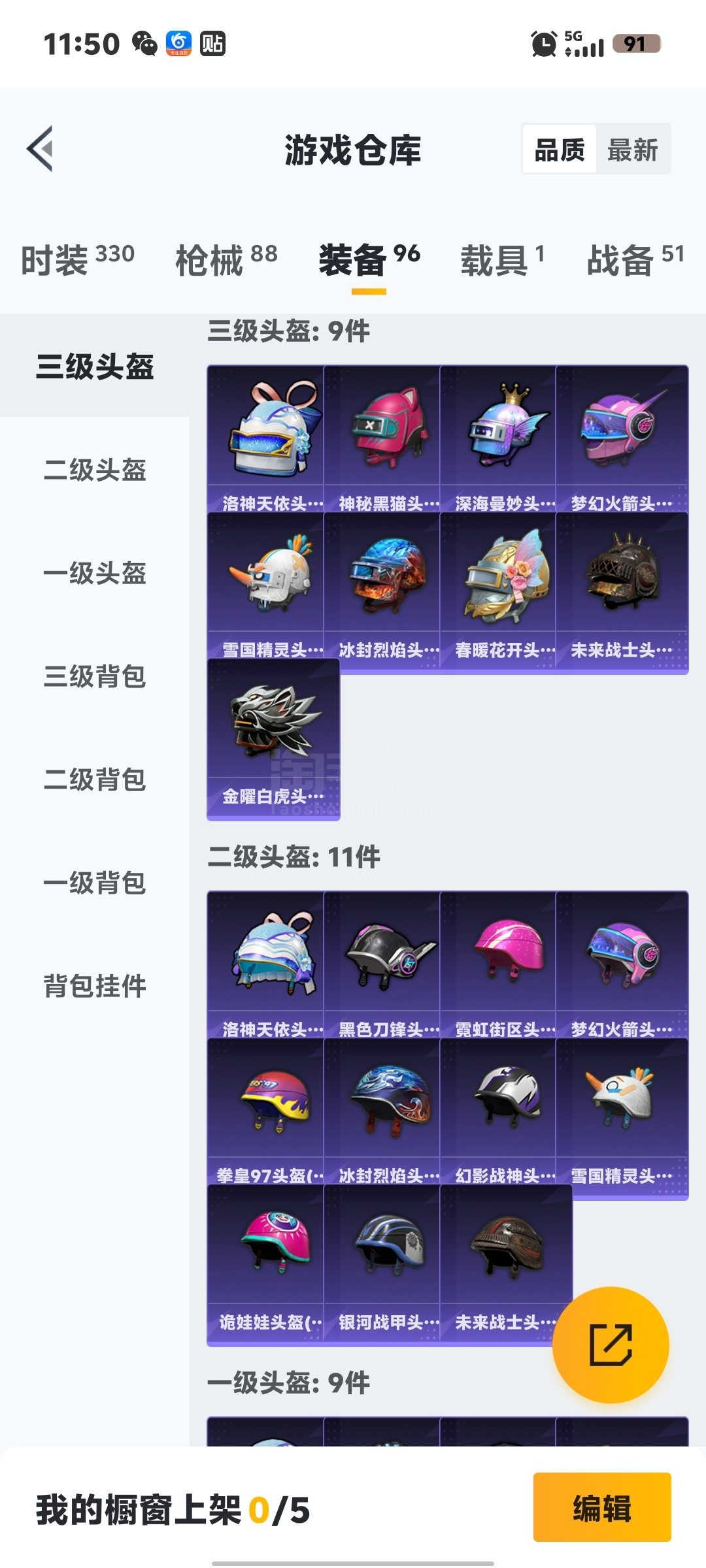Screen dimensions: 706x1568
Task: Switch to the 枪械 tab
Action: (x=226, y=259)
